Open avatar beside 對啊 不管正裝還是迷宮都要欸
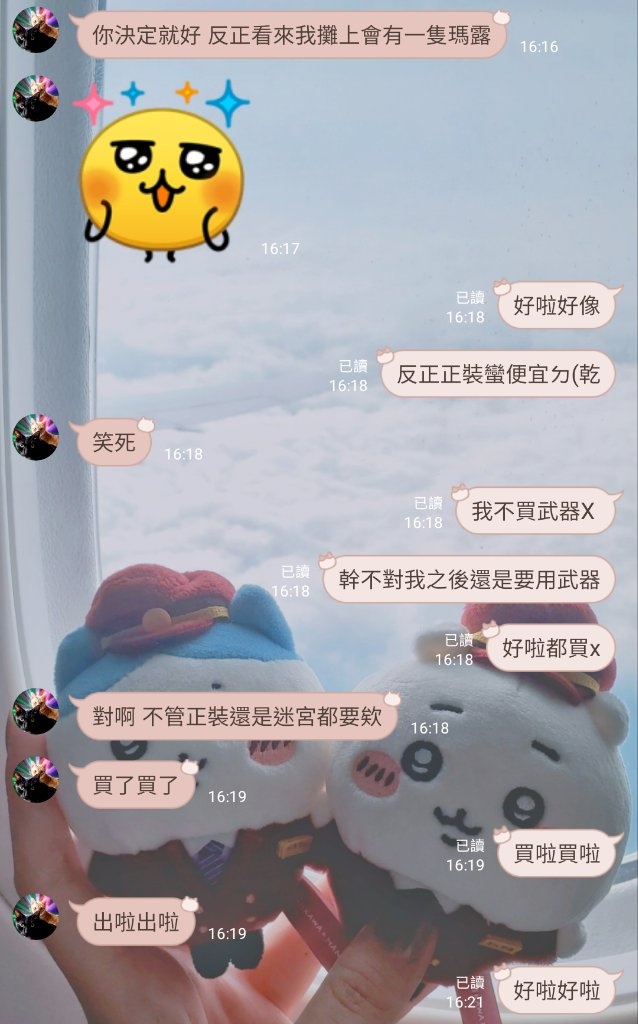Image resolution: width=638 pixels, height=1024 pixels. click(x=36, y=711)
